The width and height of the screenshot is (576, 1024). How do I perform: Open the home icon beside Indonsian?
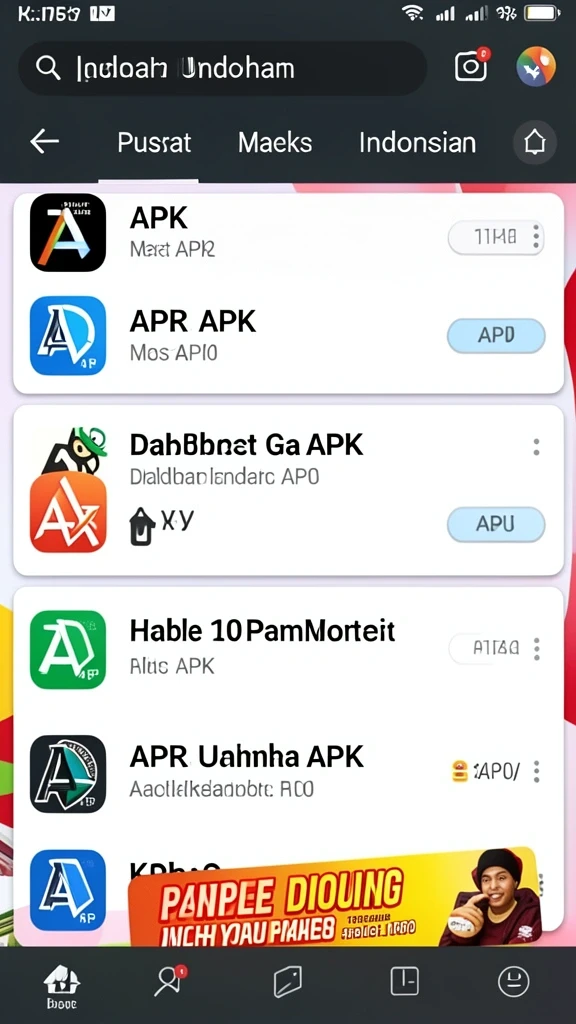tap(535, 142)
